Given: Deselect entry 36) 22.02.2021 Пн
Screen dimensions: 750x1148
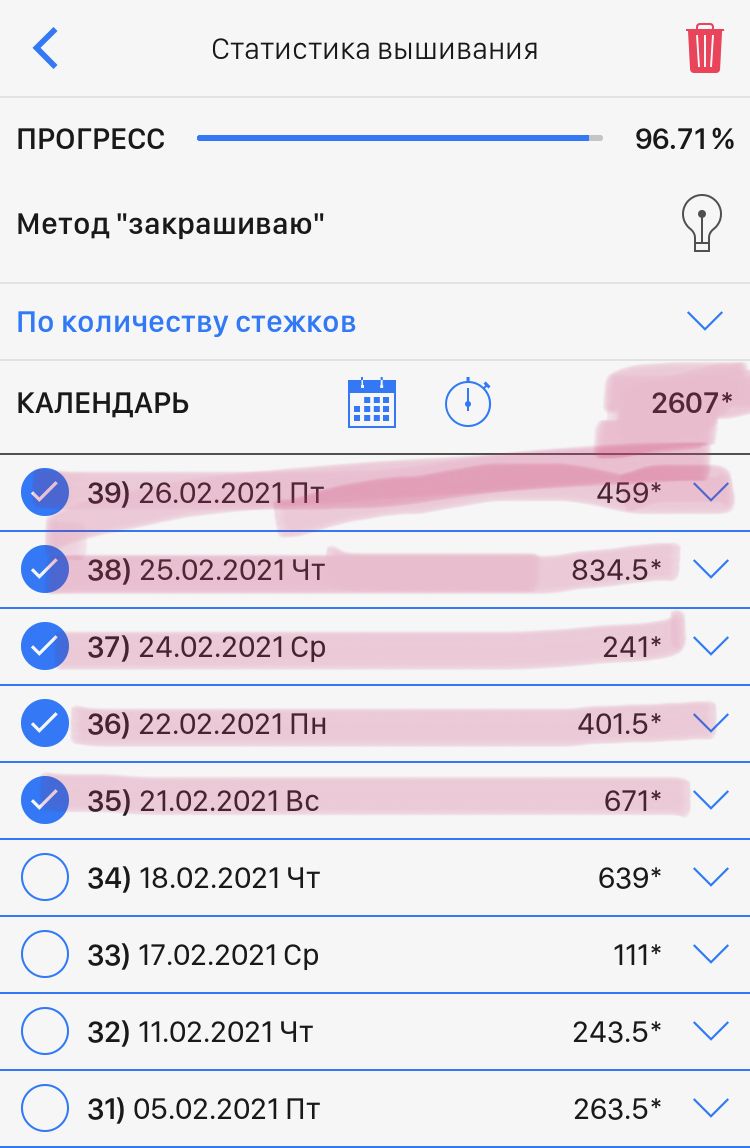Looking at the screenshot, I should pos(45,723).
